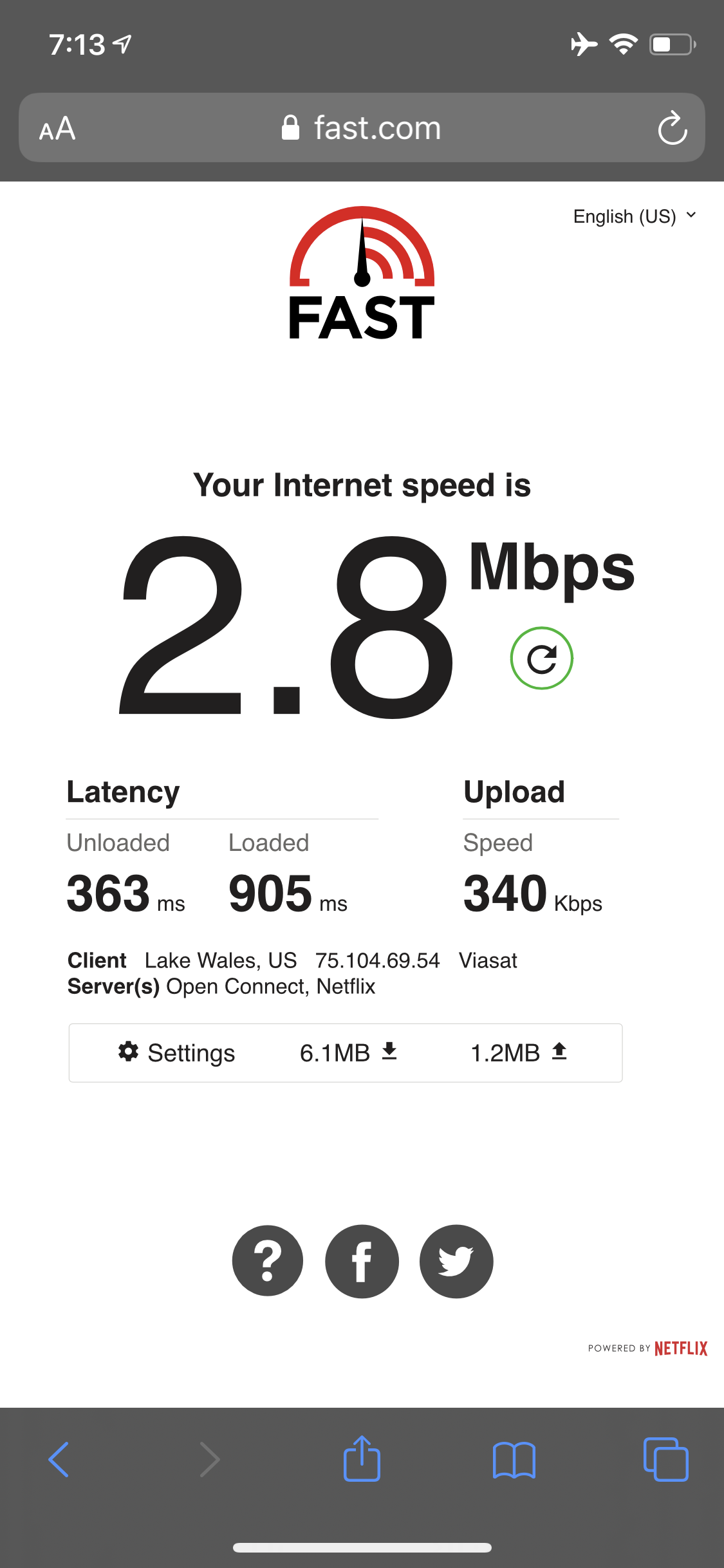Tap the fast.com address bar

point(362,127)
